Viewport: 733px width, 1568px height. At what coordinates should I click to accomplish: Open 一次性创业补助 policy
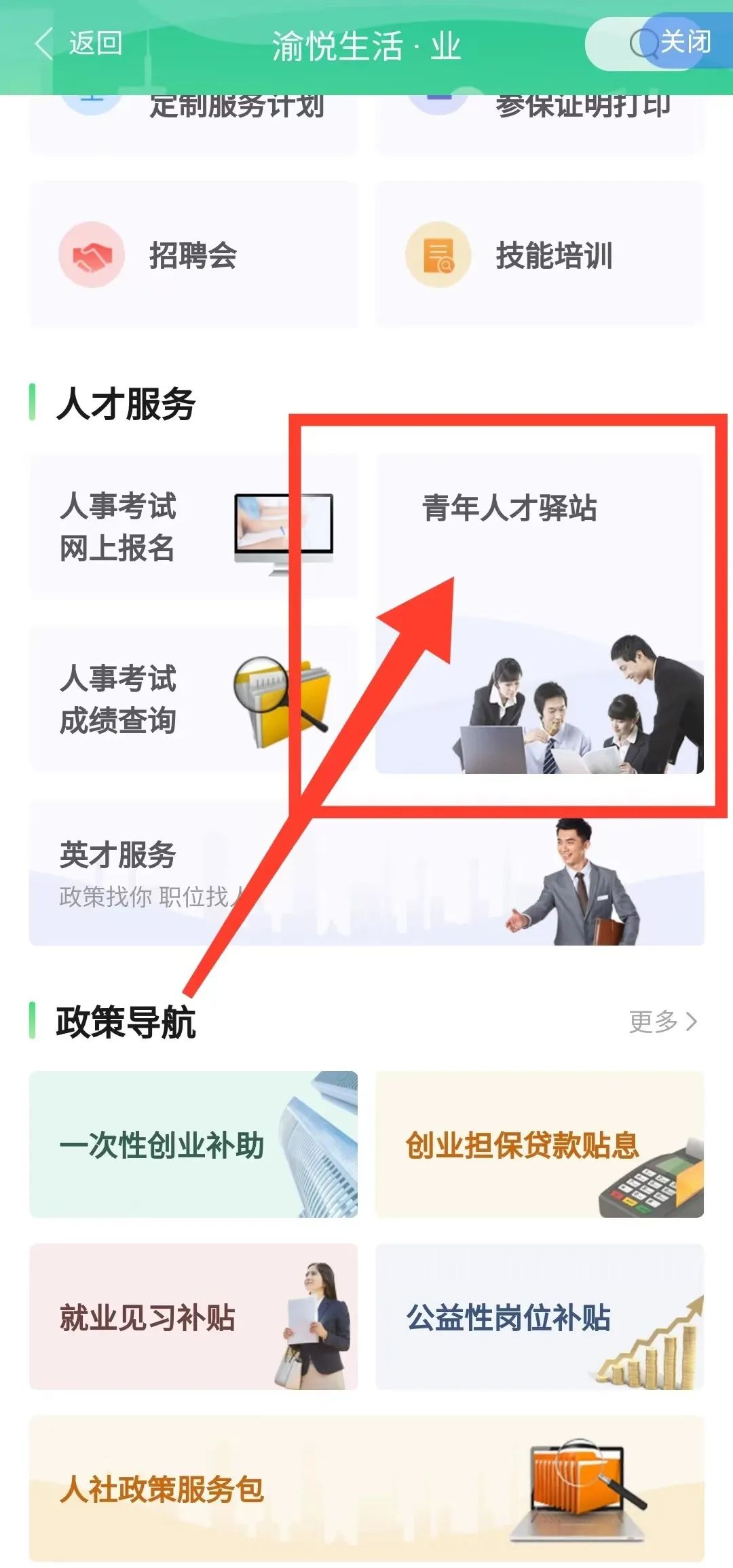(x=193, y=1144)
